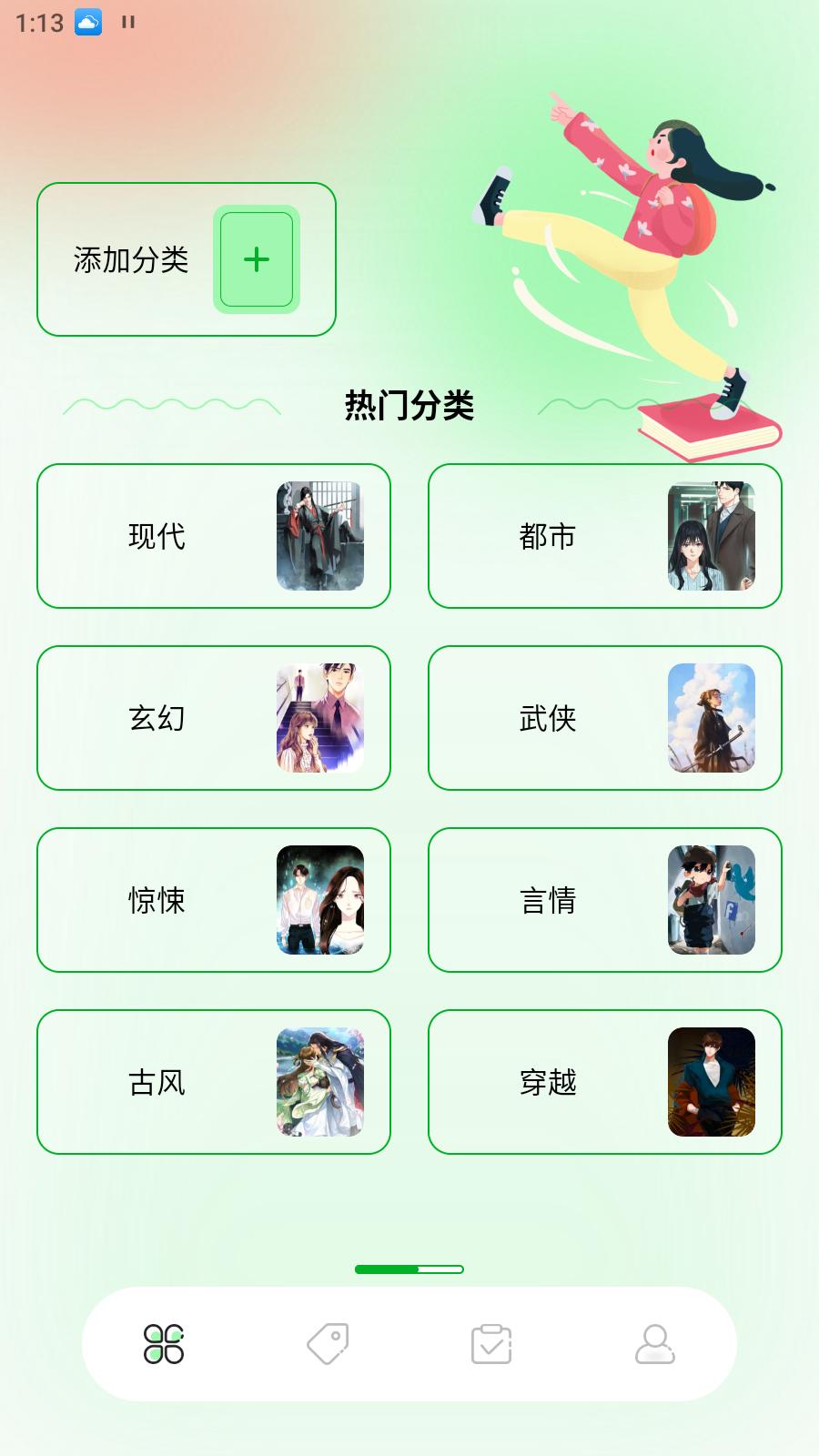819x1456 pixels.
Task: Tap the pause indicator icon in status bar
Action: 127,23
